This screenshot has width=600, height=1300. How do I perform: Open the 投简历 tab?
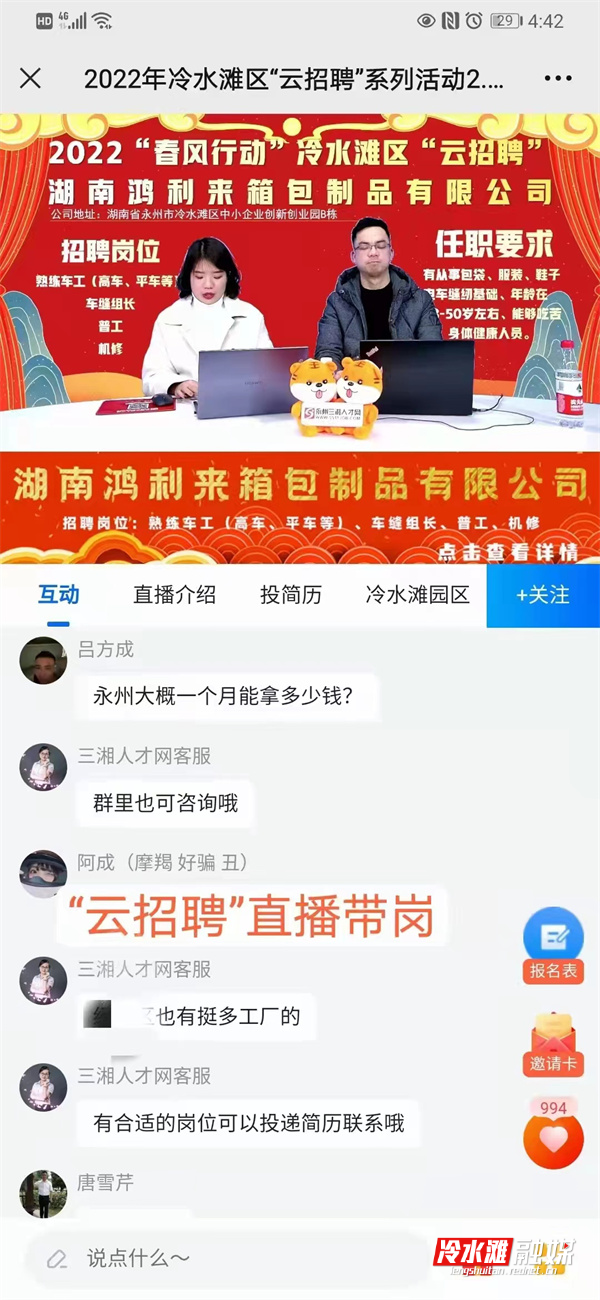point(291,594)
